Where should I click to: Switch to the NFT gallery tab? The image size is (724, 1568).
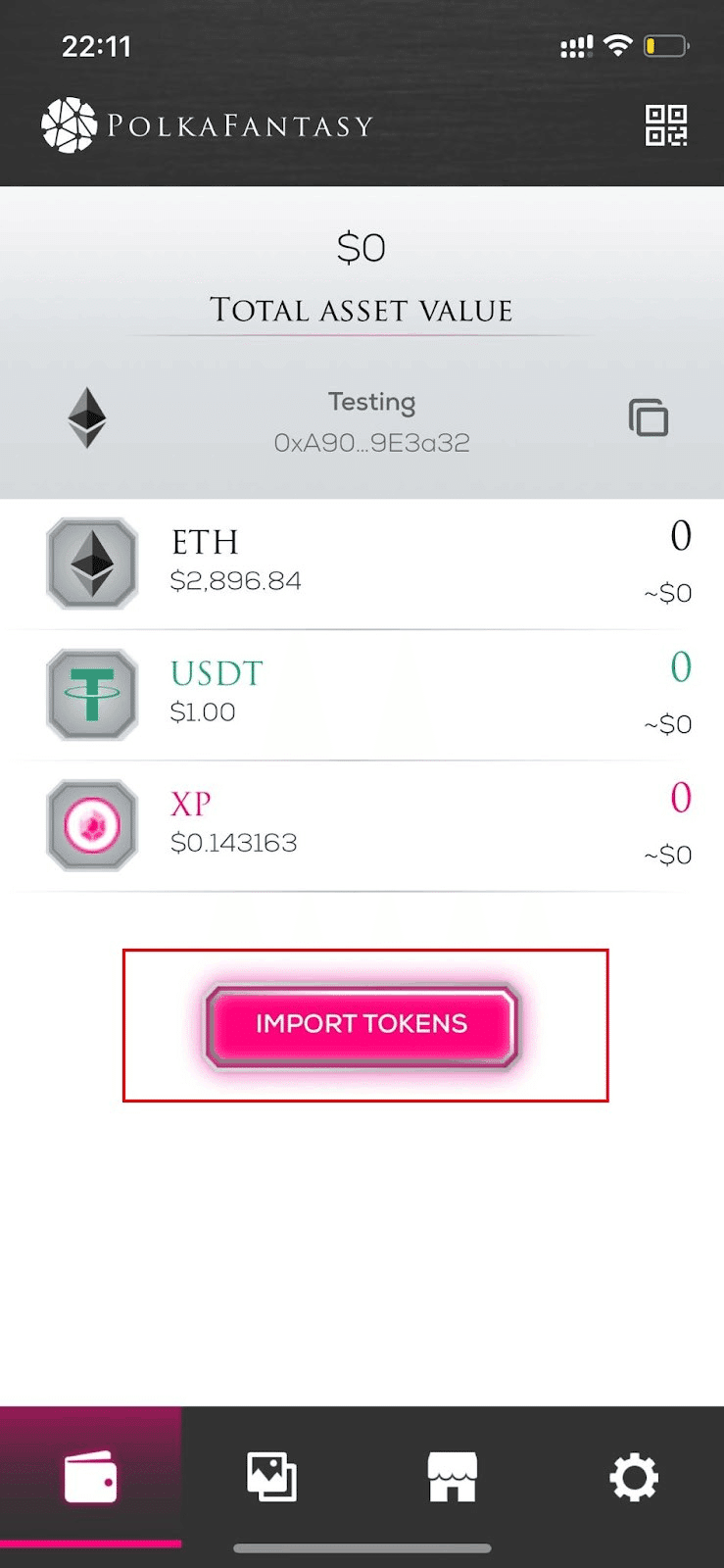pyautogui.click(x=271, y=1477)
